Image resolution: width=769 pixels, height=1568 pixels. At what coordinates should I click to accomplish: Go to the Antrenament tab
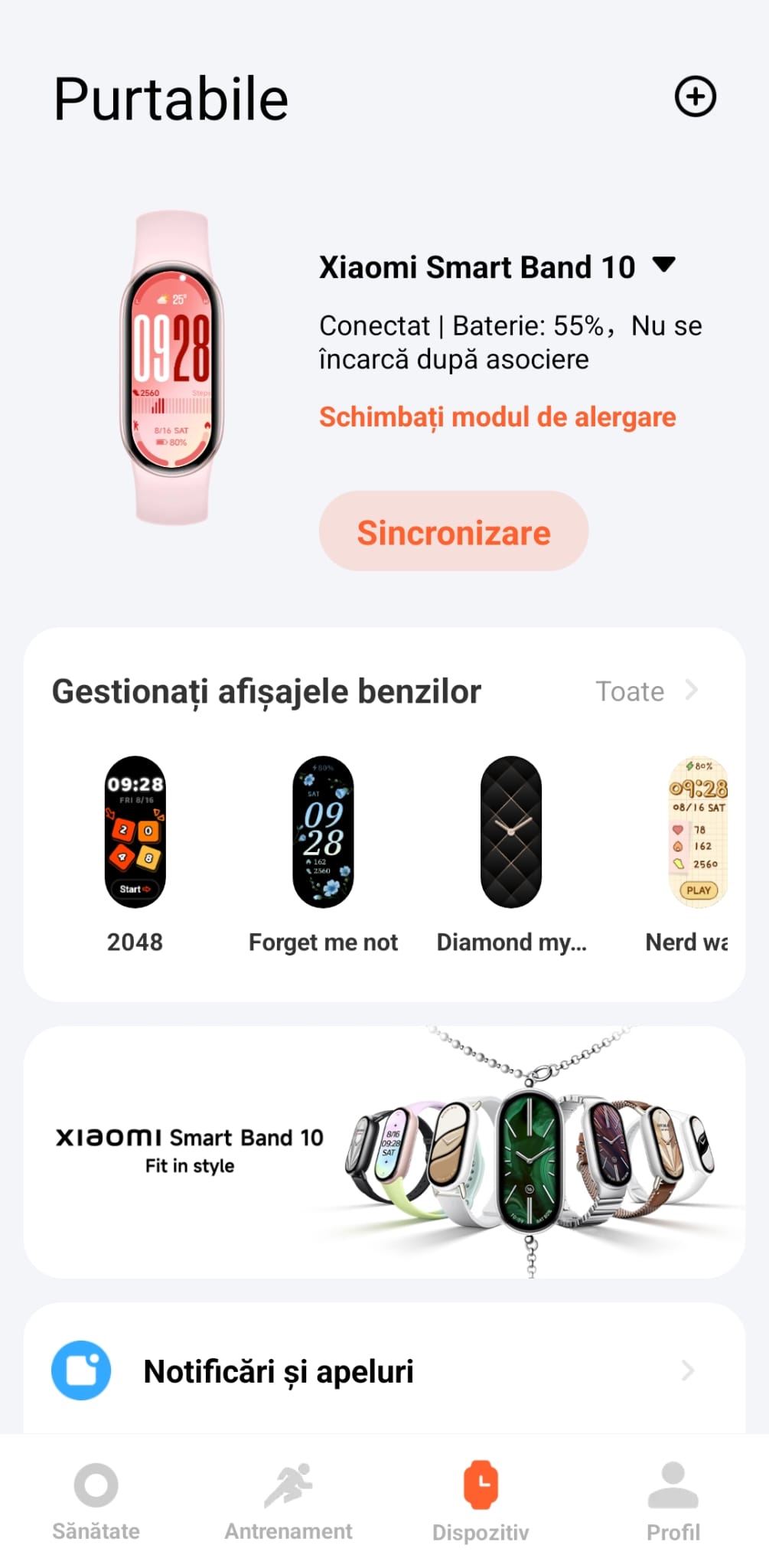pyautogui.click(x=288, y=1501)
